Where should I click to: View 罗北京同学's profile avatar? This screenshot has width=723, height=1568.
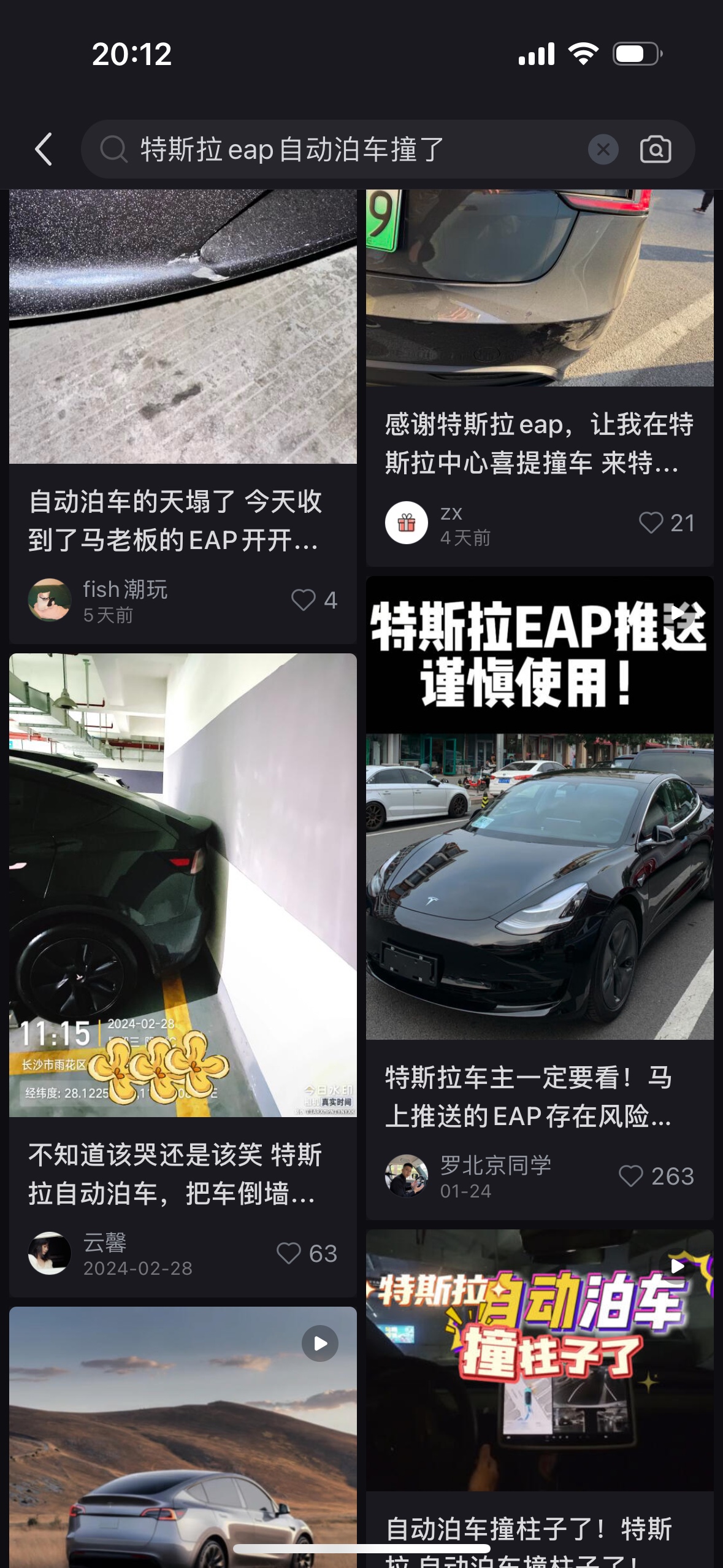tap(407, 1176)
